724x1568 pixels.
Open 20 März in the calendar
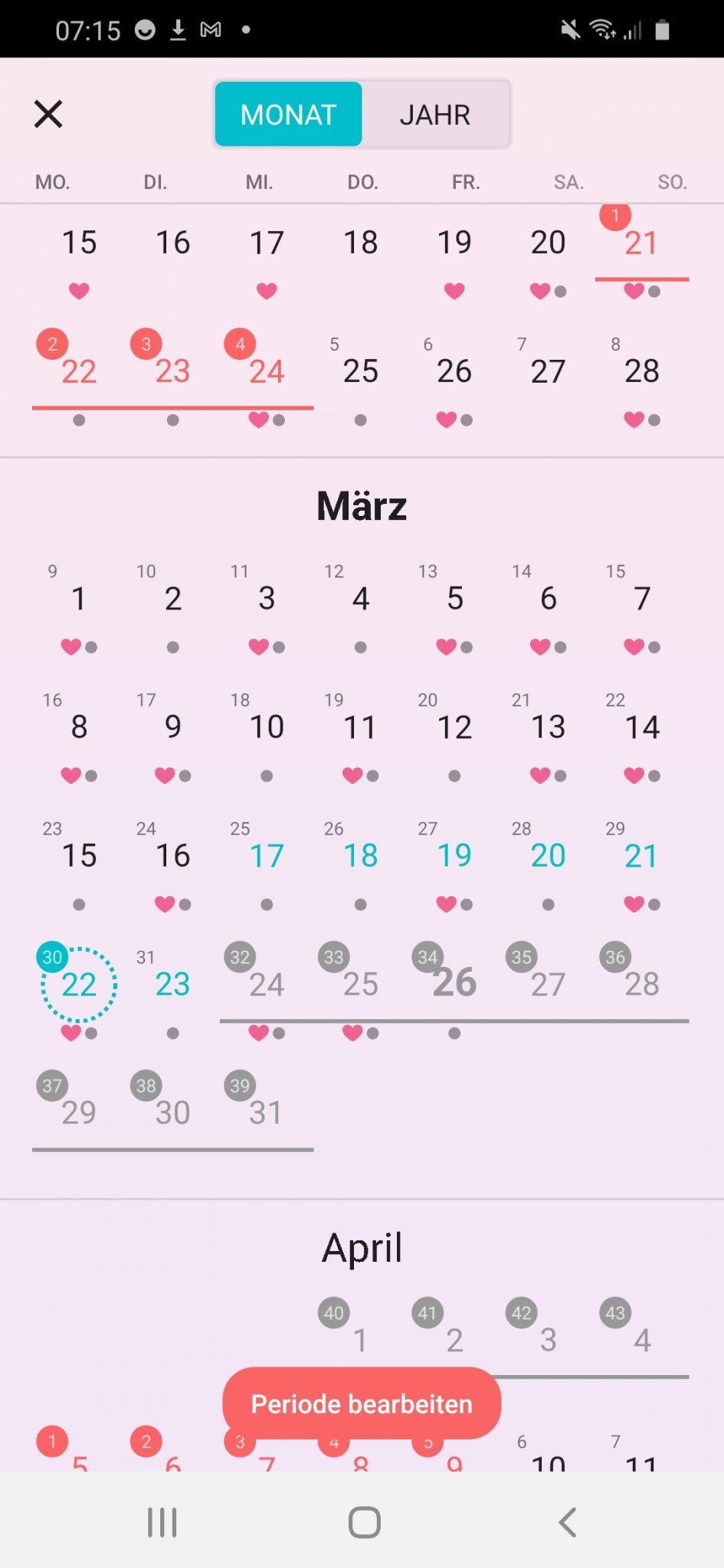[549, 856]
